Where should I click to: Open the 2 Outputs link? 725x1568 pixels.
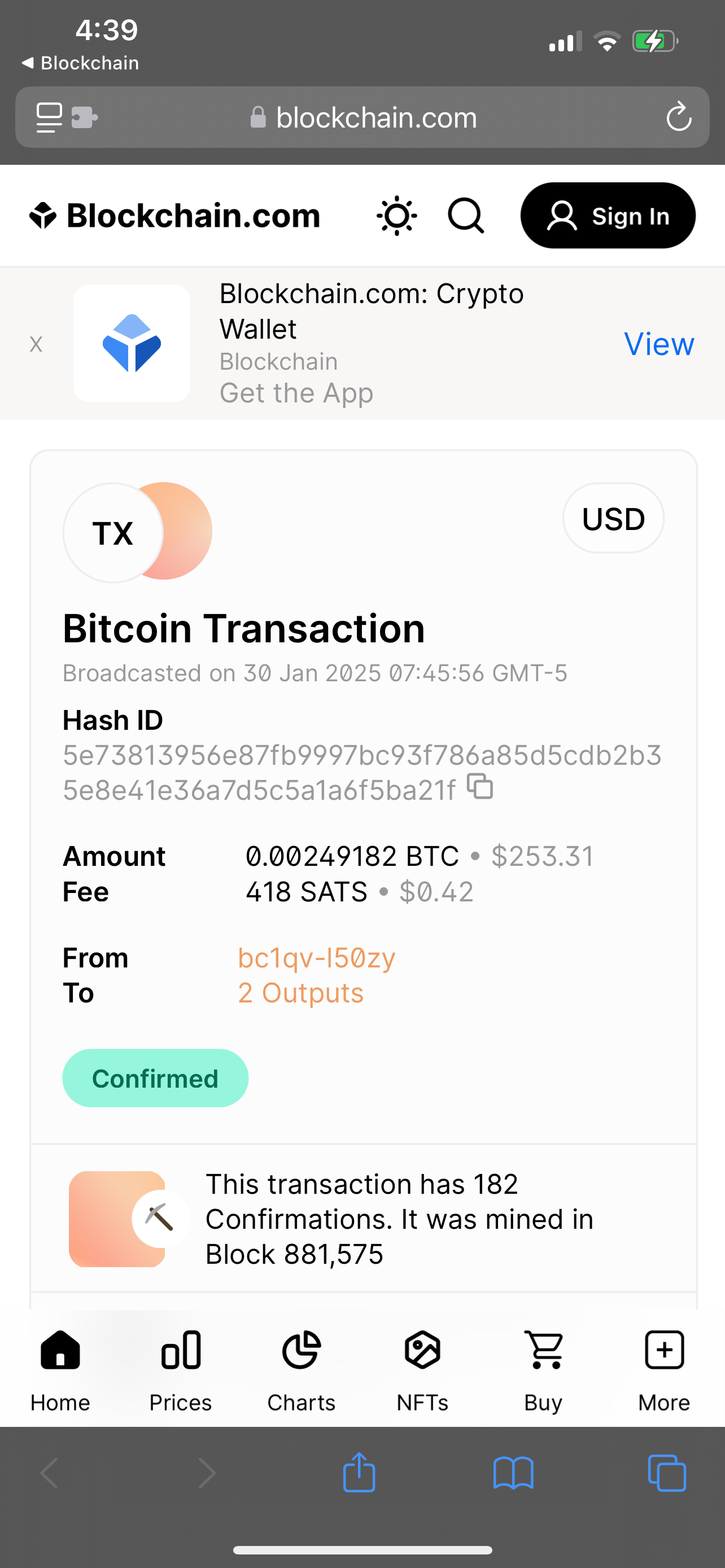click(x=301, y=993)
